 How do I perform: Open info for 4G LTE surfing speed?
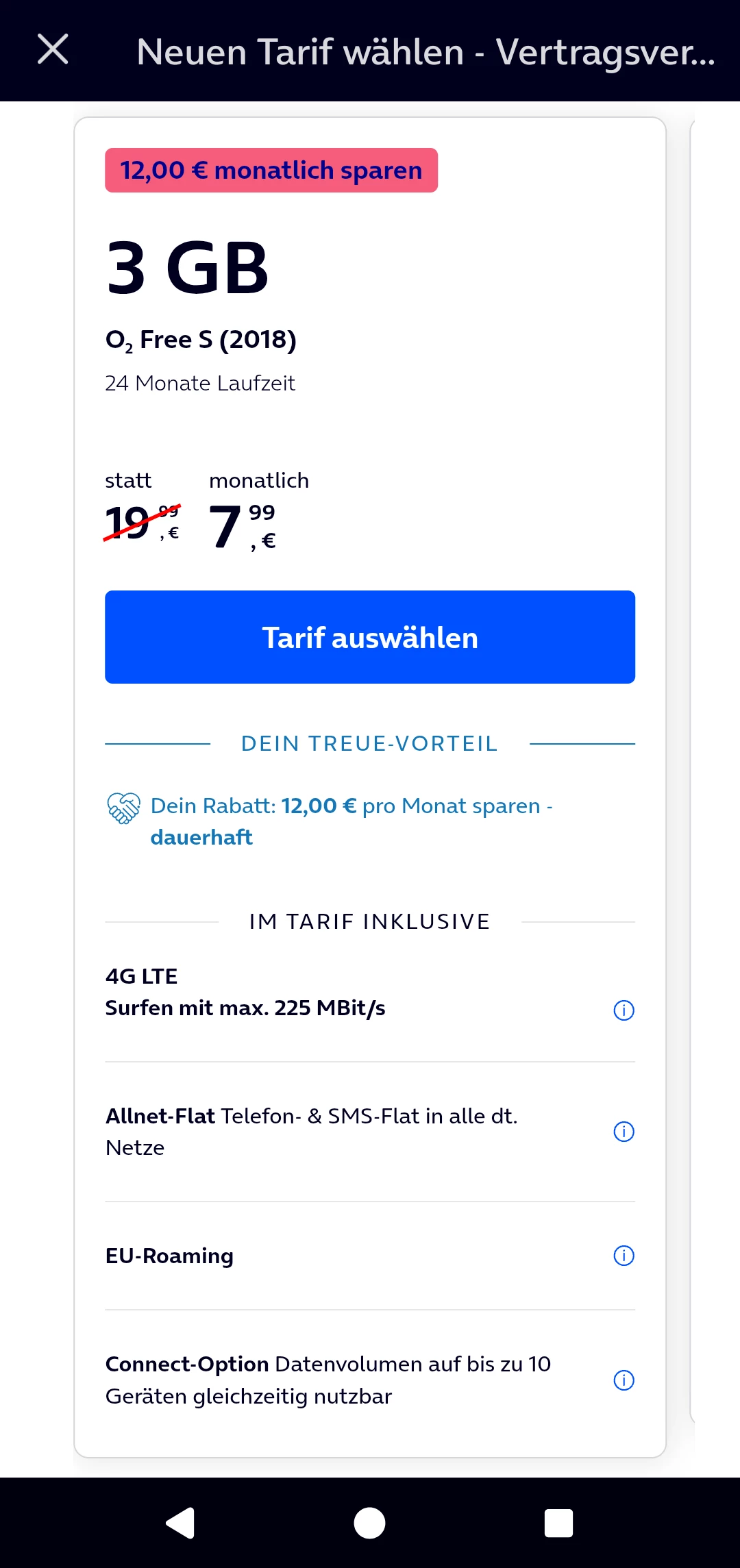pyautogui.click(x=624, y=1010)
